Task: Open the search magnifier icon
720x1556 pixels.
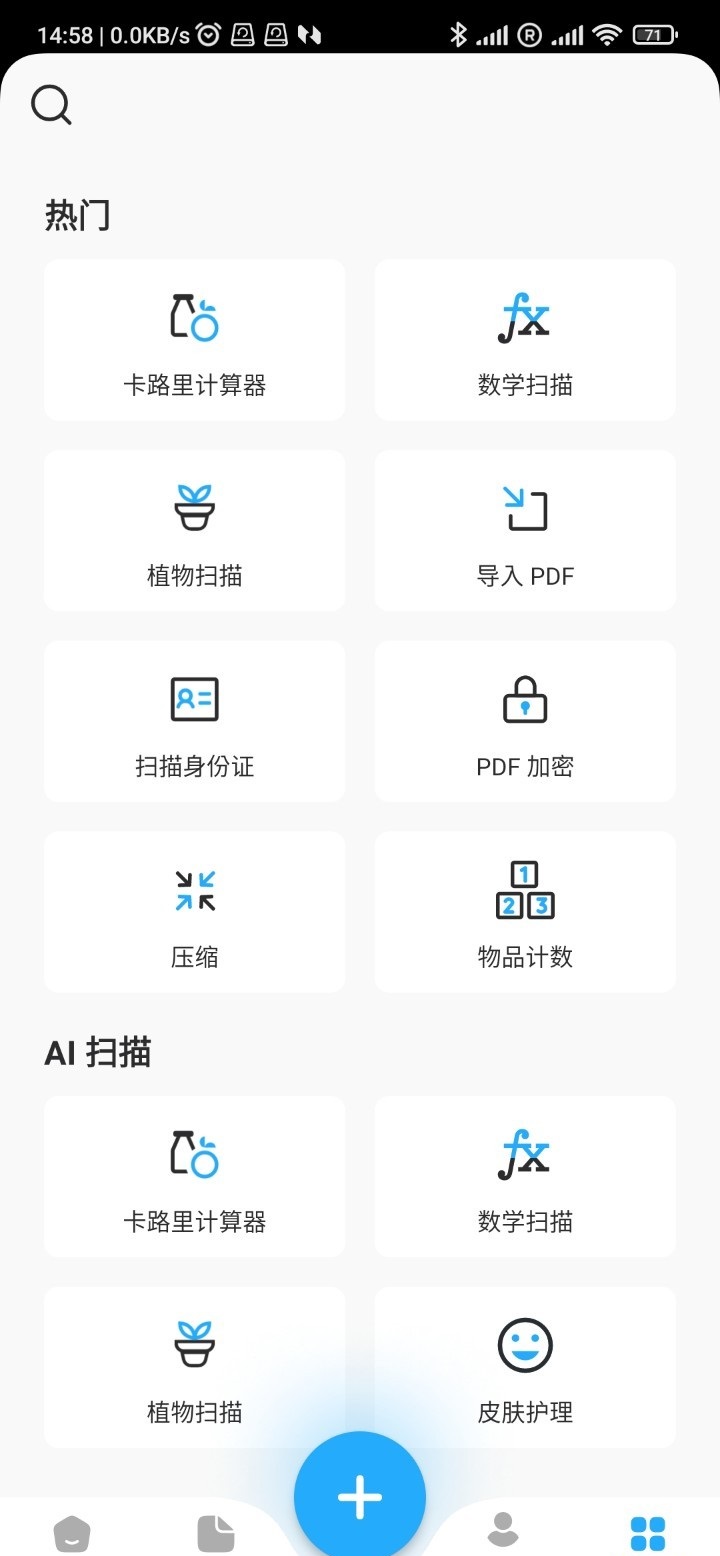Action: (x=51, y=105)
